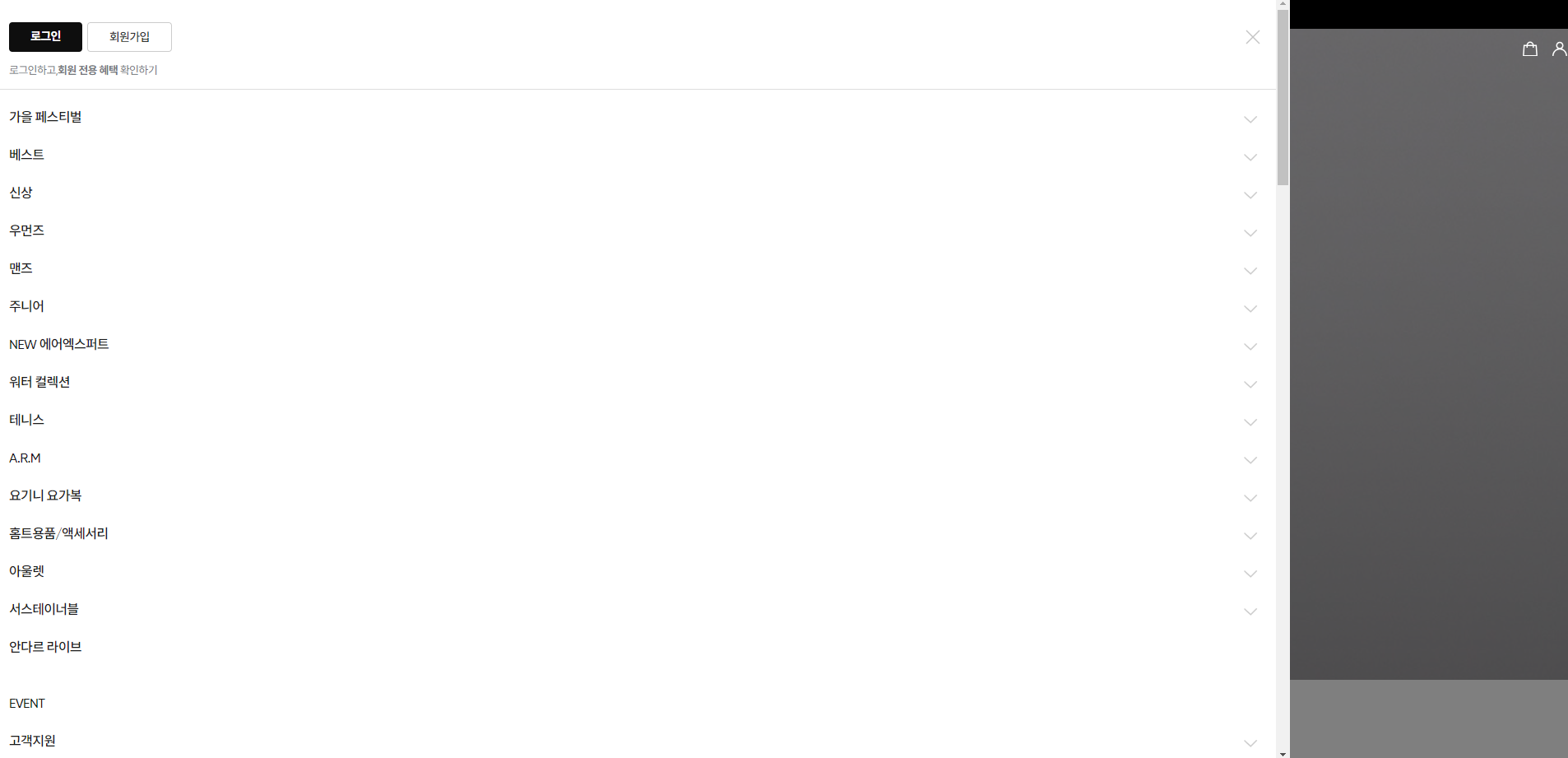Expand the 맨즈 section

[1250, 271]
